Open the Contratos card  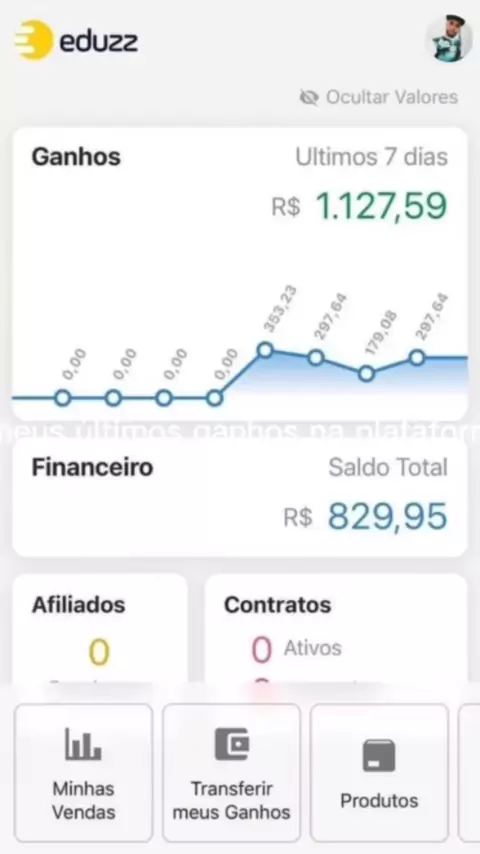[336, 628]
